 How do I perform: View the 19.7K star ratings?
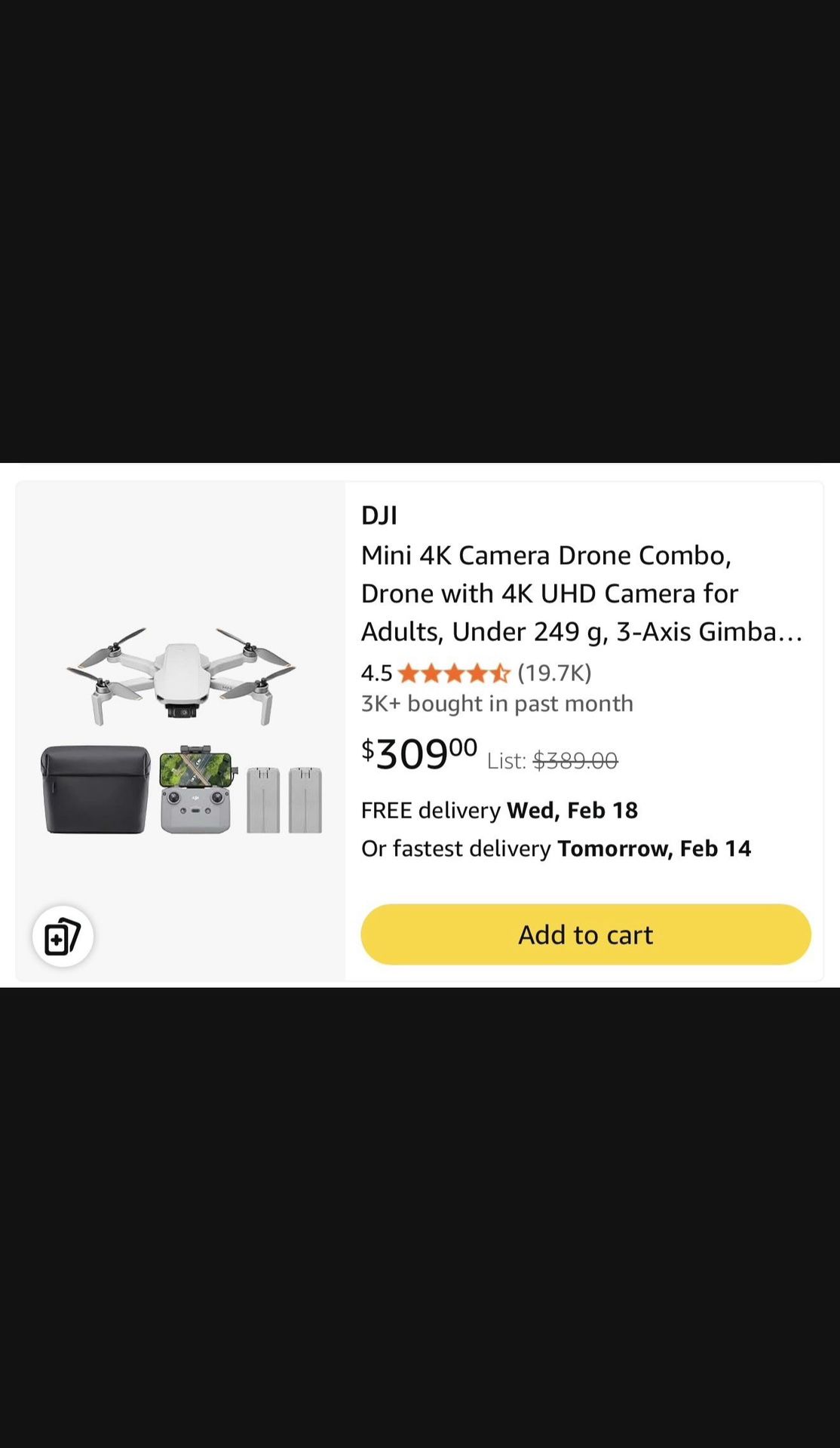click(476, 673)
